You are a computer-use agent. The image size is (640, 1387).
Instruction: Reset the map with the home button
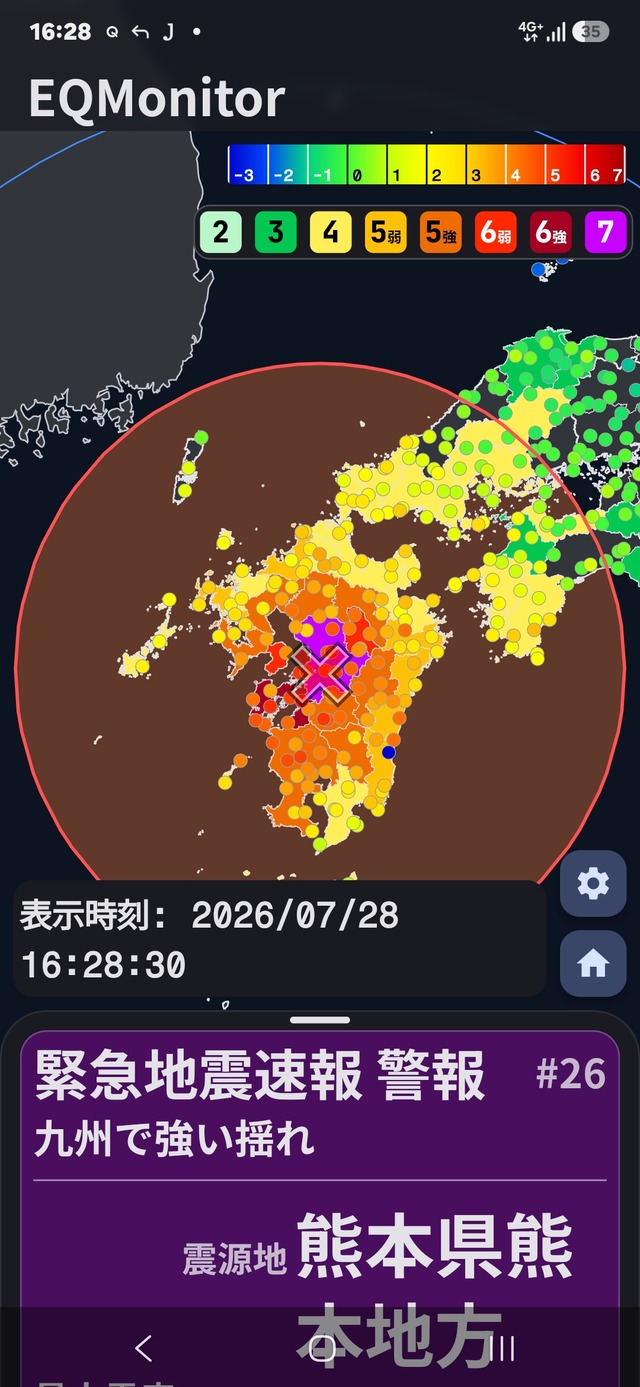tap(593, 963)
